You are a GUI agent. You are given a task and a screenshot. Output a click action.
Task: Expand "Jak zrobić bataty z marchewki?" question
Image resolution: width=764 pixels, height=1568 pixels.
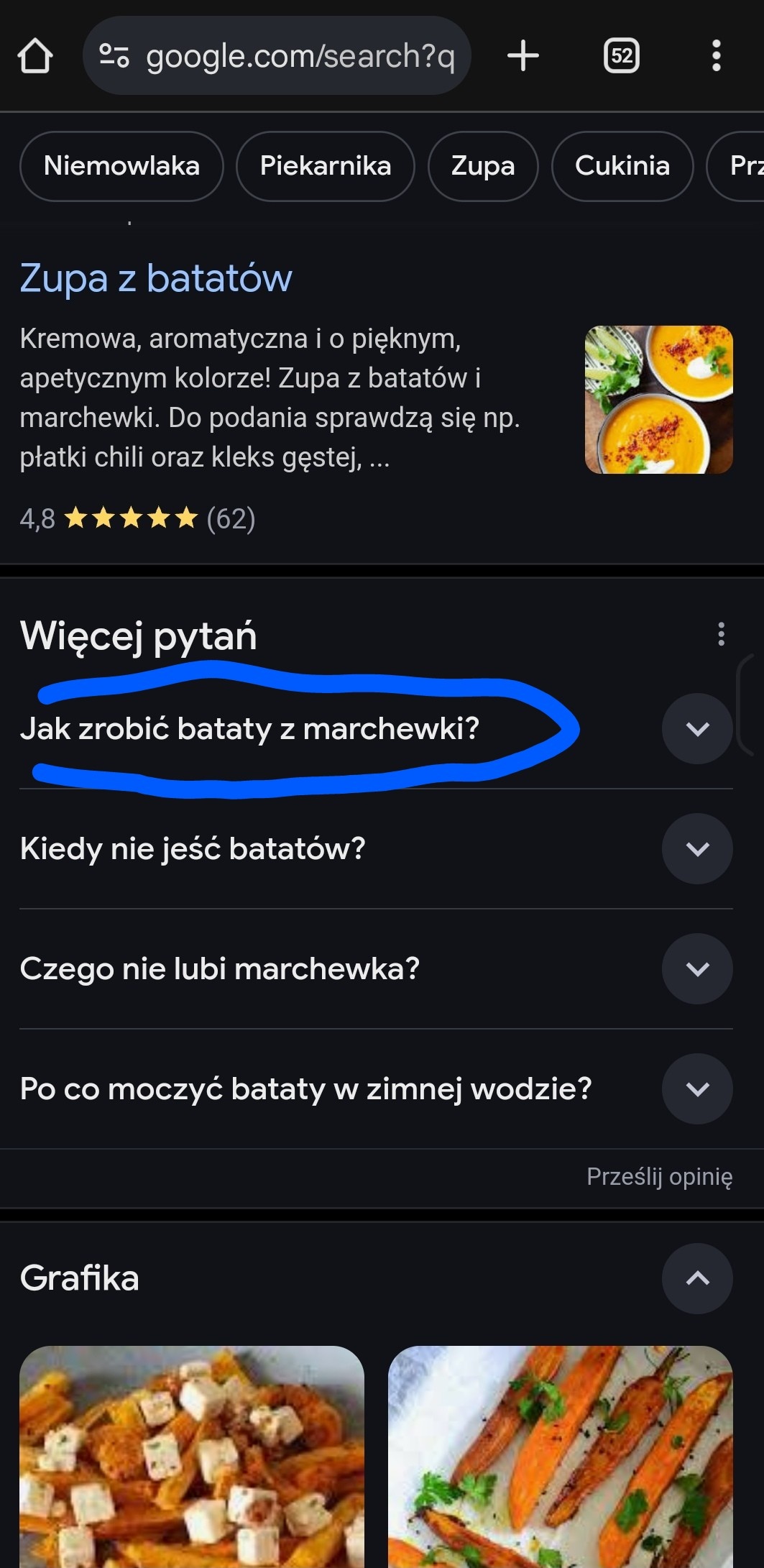tap(697, 729)
